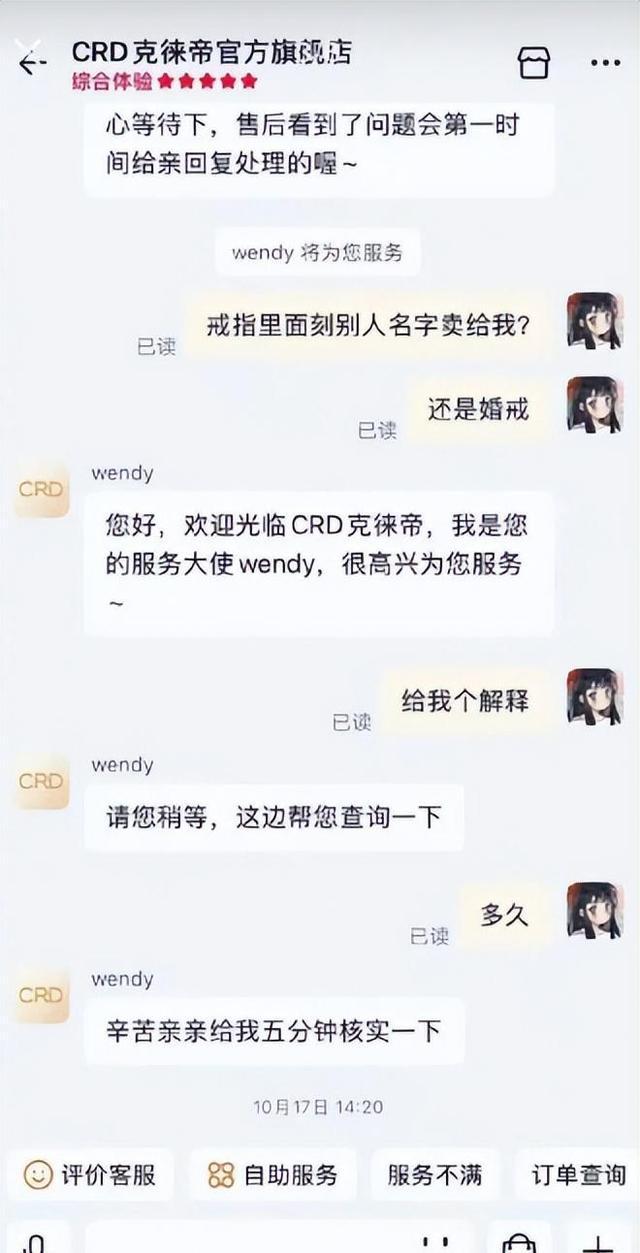Open the CRD store page icon

tap(533, 63)
